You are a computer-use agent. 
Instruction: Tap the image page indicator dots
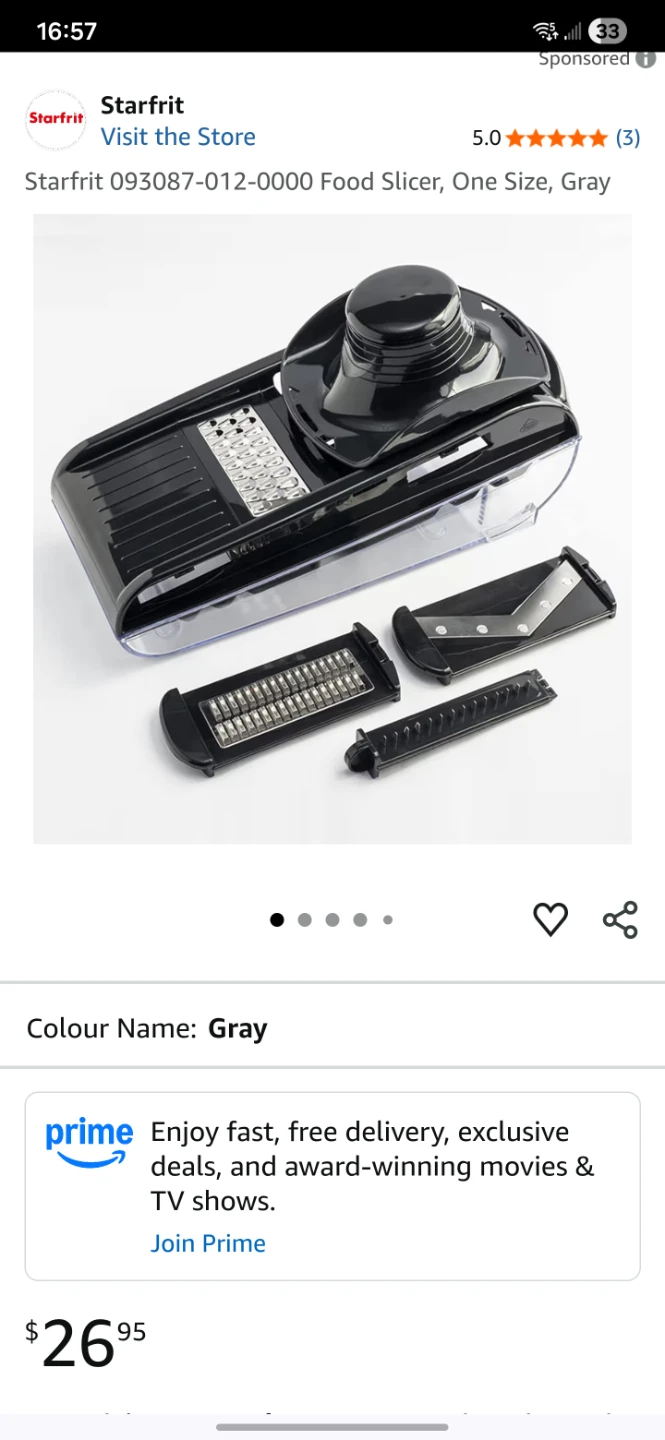click(x=332, y=920)
